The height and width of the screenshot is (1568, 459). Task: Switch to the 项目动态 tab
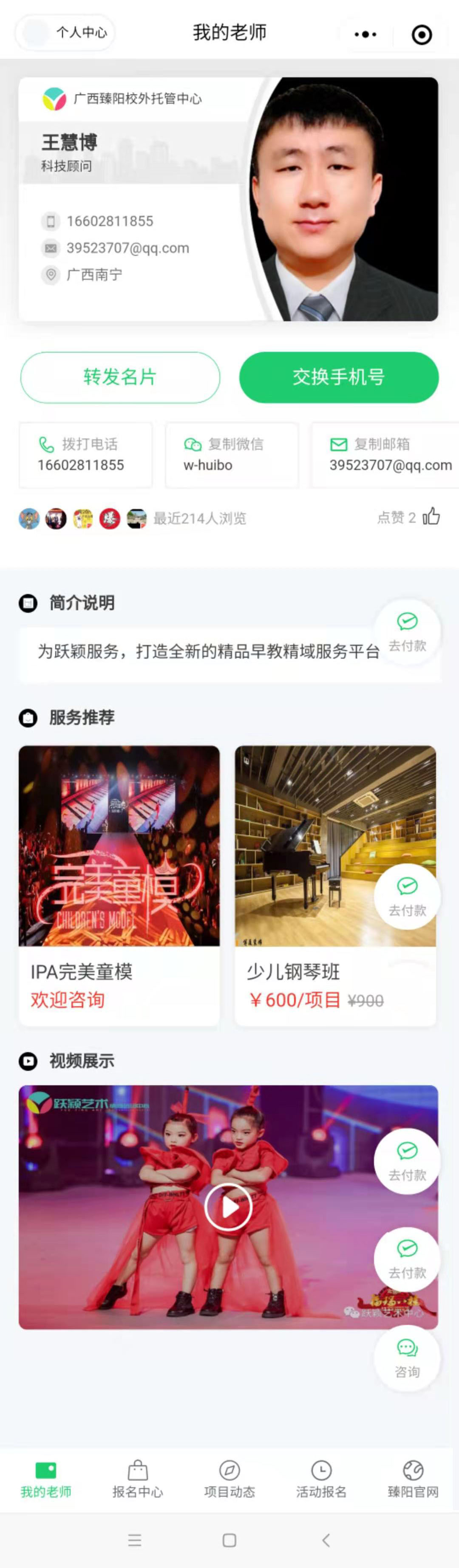(x=229, y=1479)
